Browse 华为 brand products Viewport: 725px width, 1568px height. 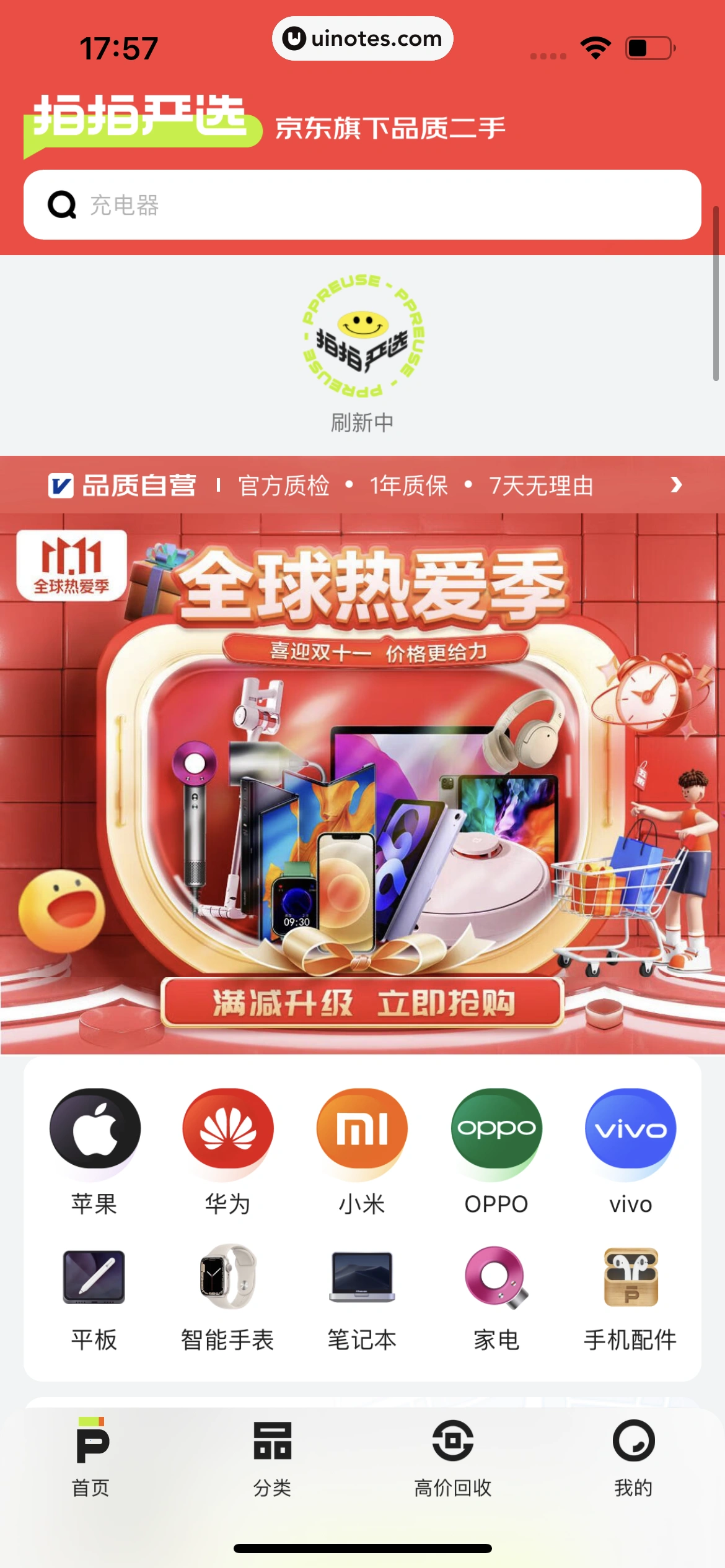click(228, 1151)
